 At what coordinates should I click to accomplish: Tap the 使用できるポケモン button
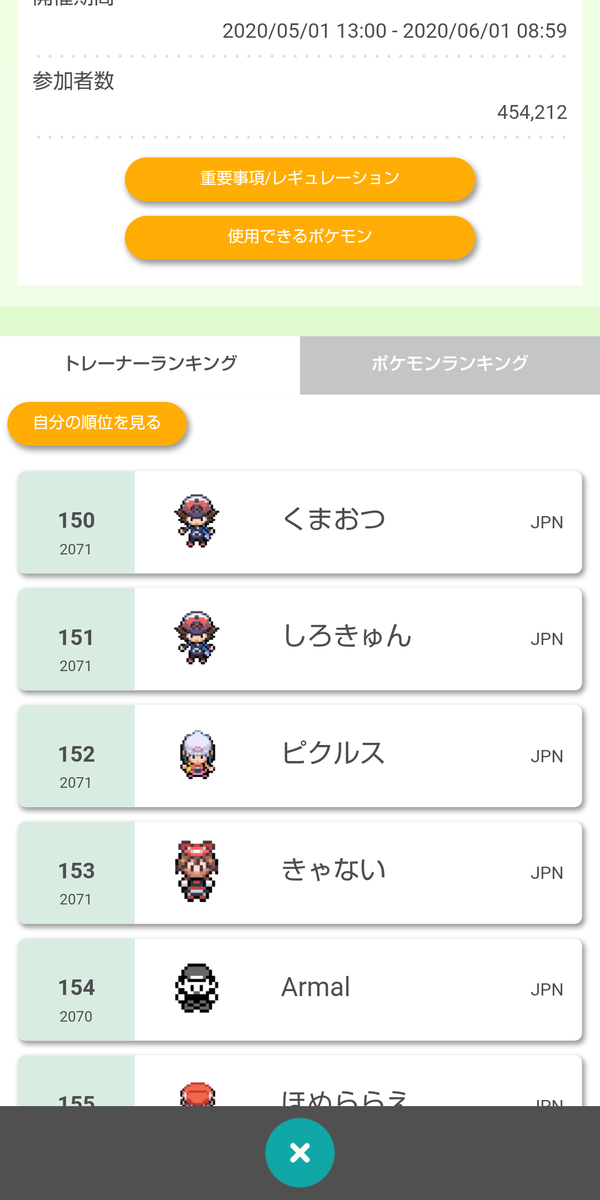pos(300,237)
